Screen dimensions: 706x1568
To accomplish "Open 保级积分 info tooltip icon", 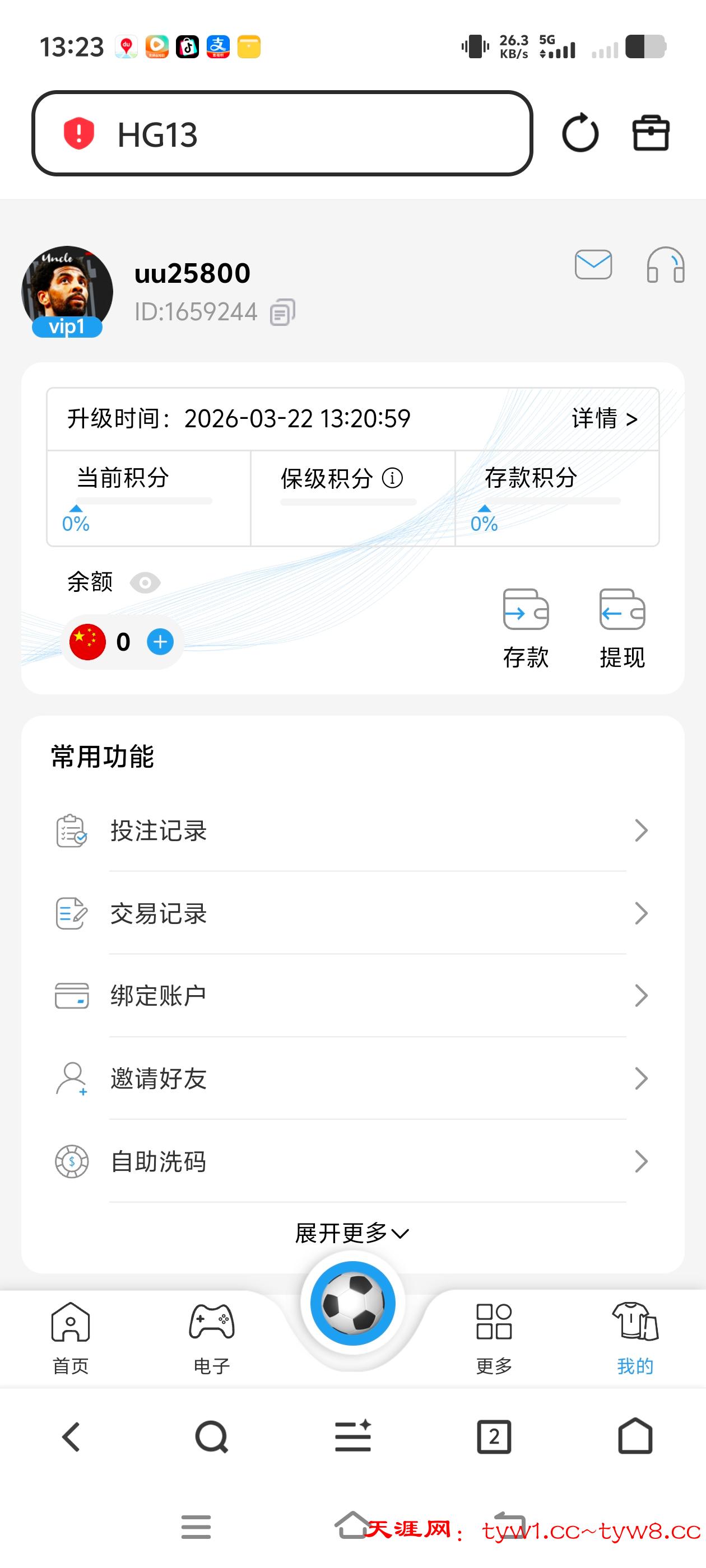I will coord(392,479).
